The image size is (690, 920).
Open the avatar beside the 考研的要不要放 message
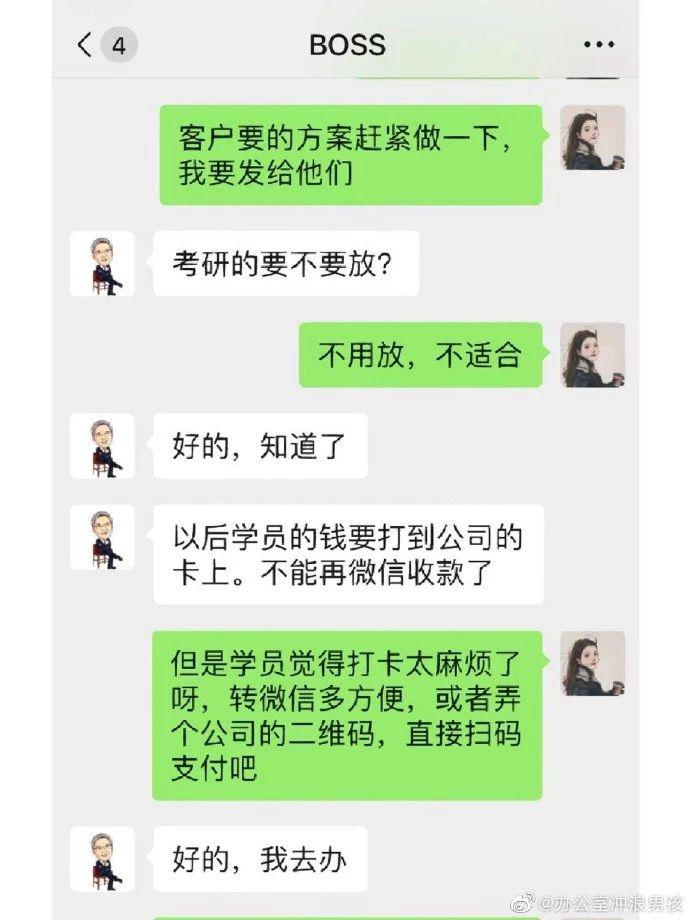pyautogui.click(x=102, y=264)
